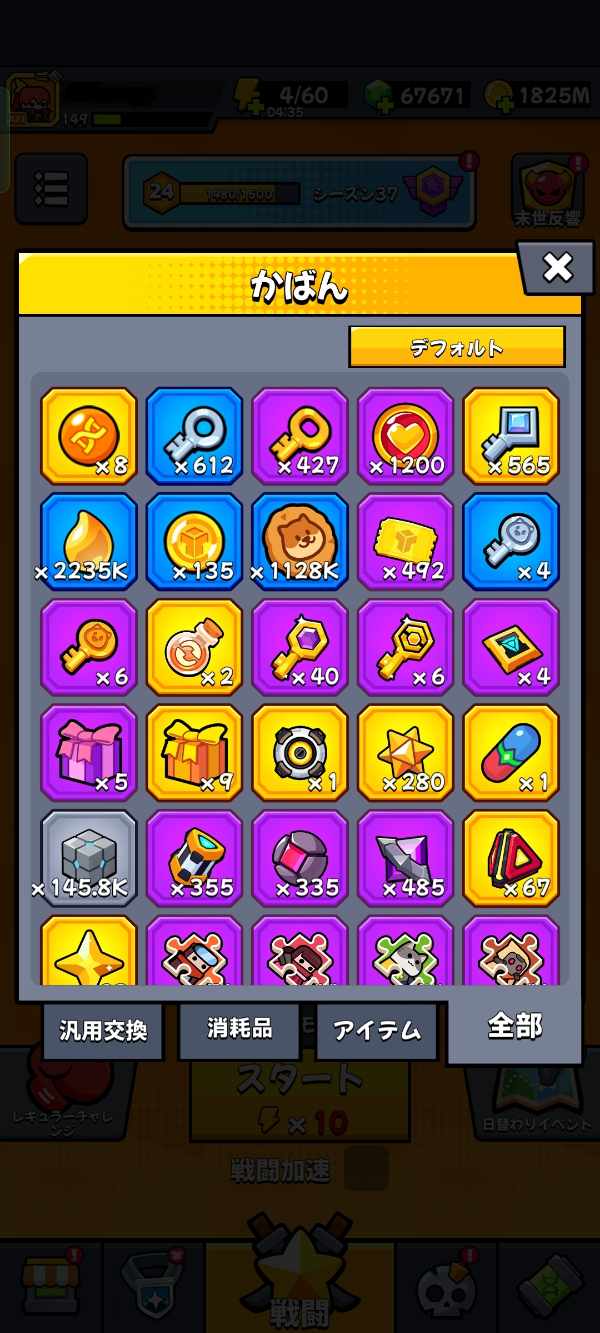600x1333 pixels.
Task: Switch to the 消耗品 tab
Action: pyautogui.click(x=239, y=1031)
